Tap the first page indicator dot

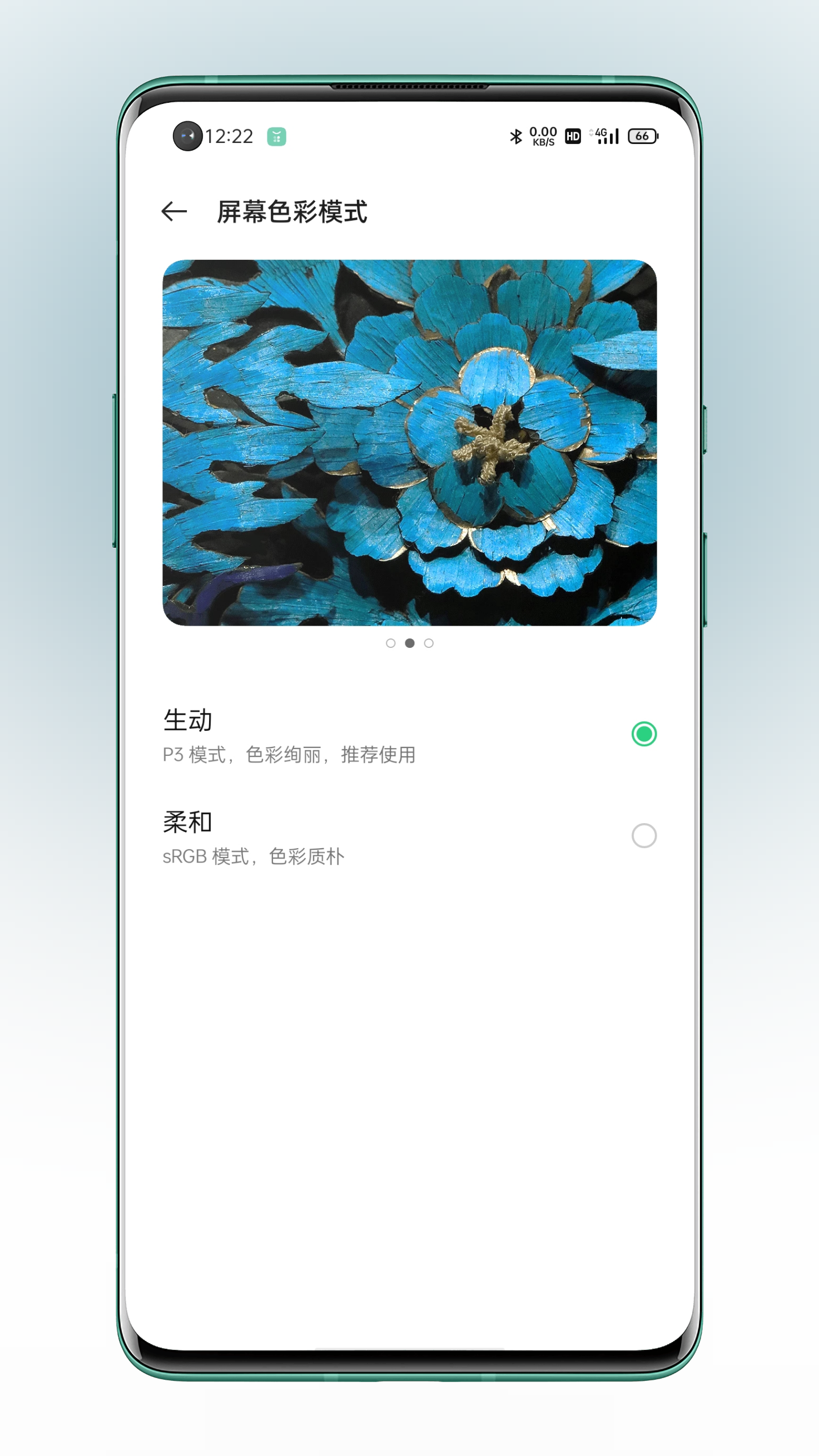[x=390, y=643]
